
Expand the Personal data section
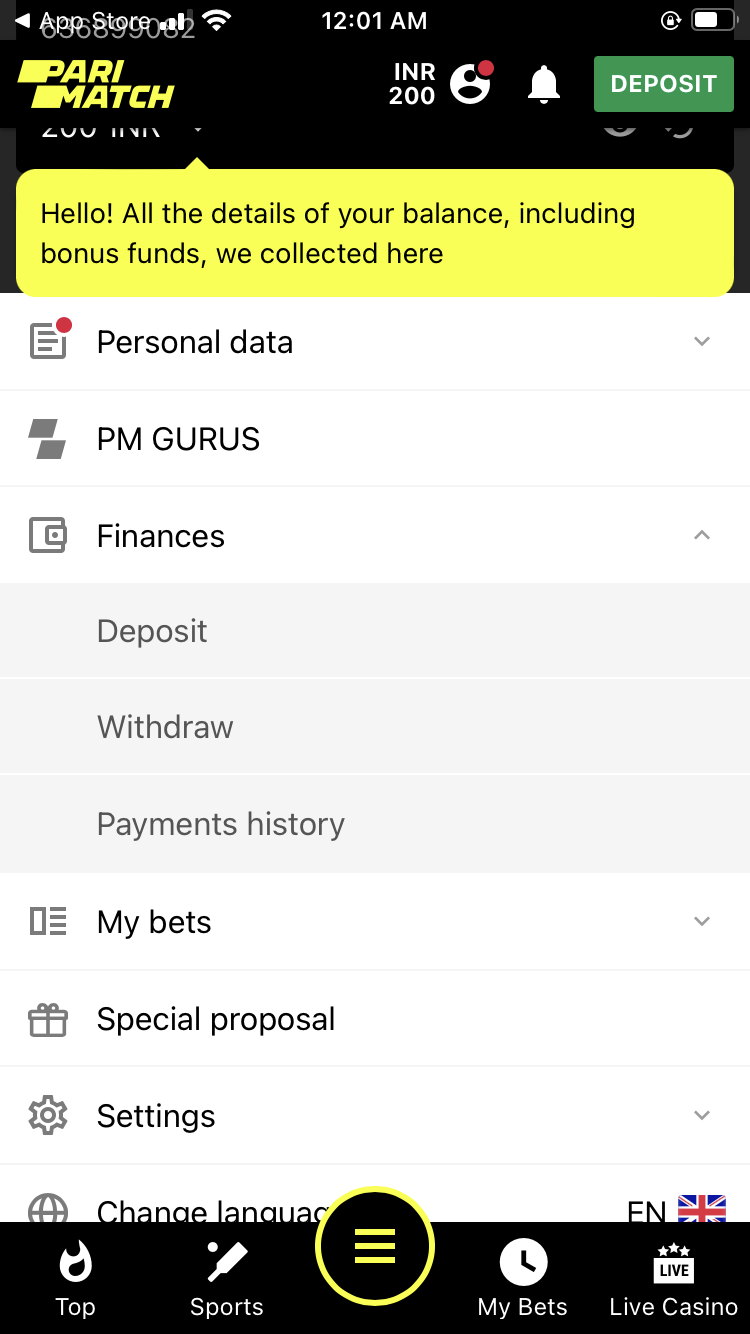pyautogui.click(x=701, y=341)
